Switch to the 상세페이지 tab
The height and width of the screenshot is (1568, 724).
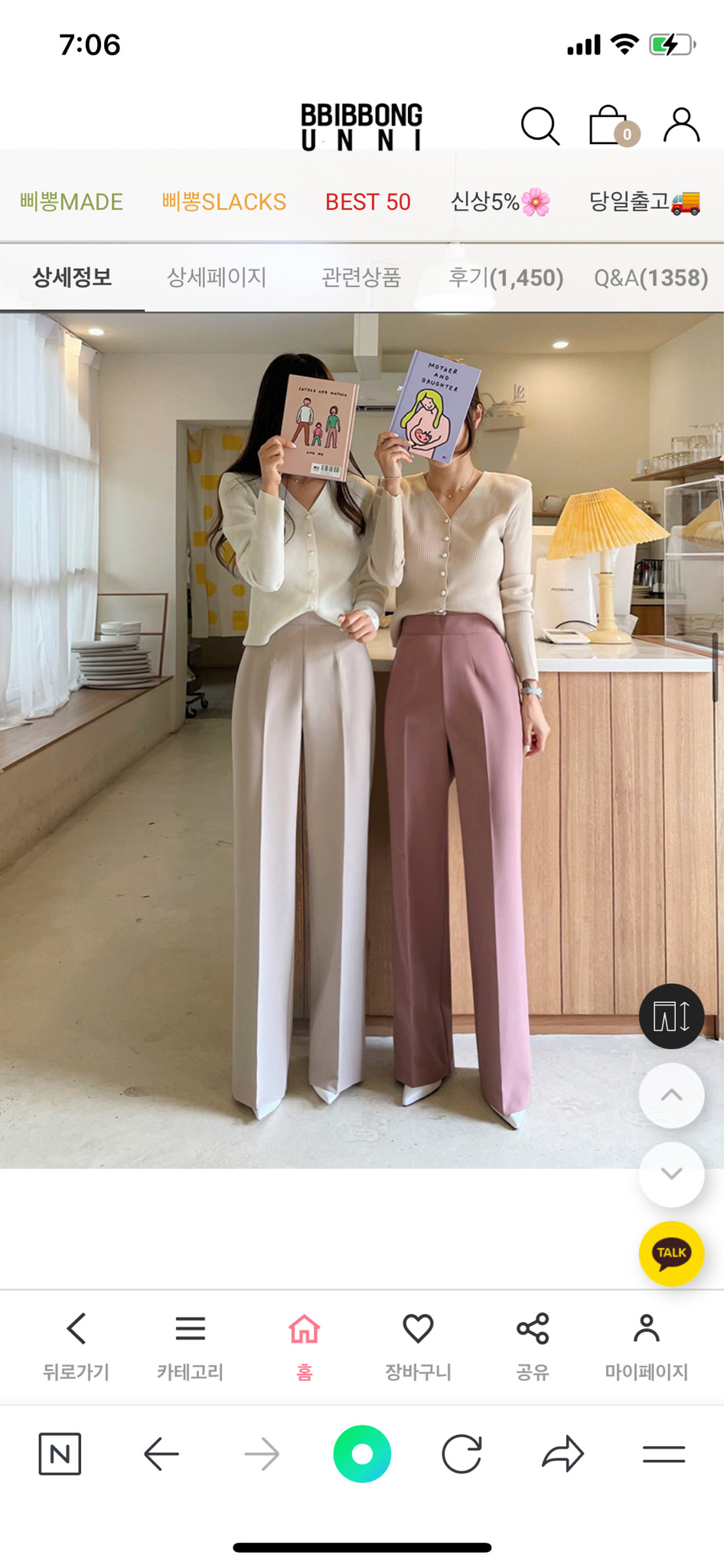217,277
